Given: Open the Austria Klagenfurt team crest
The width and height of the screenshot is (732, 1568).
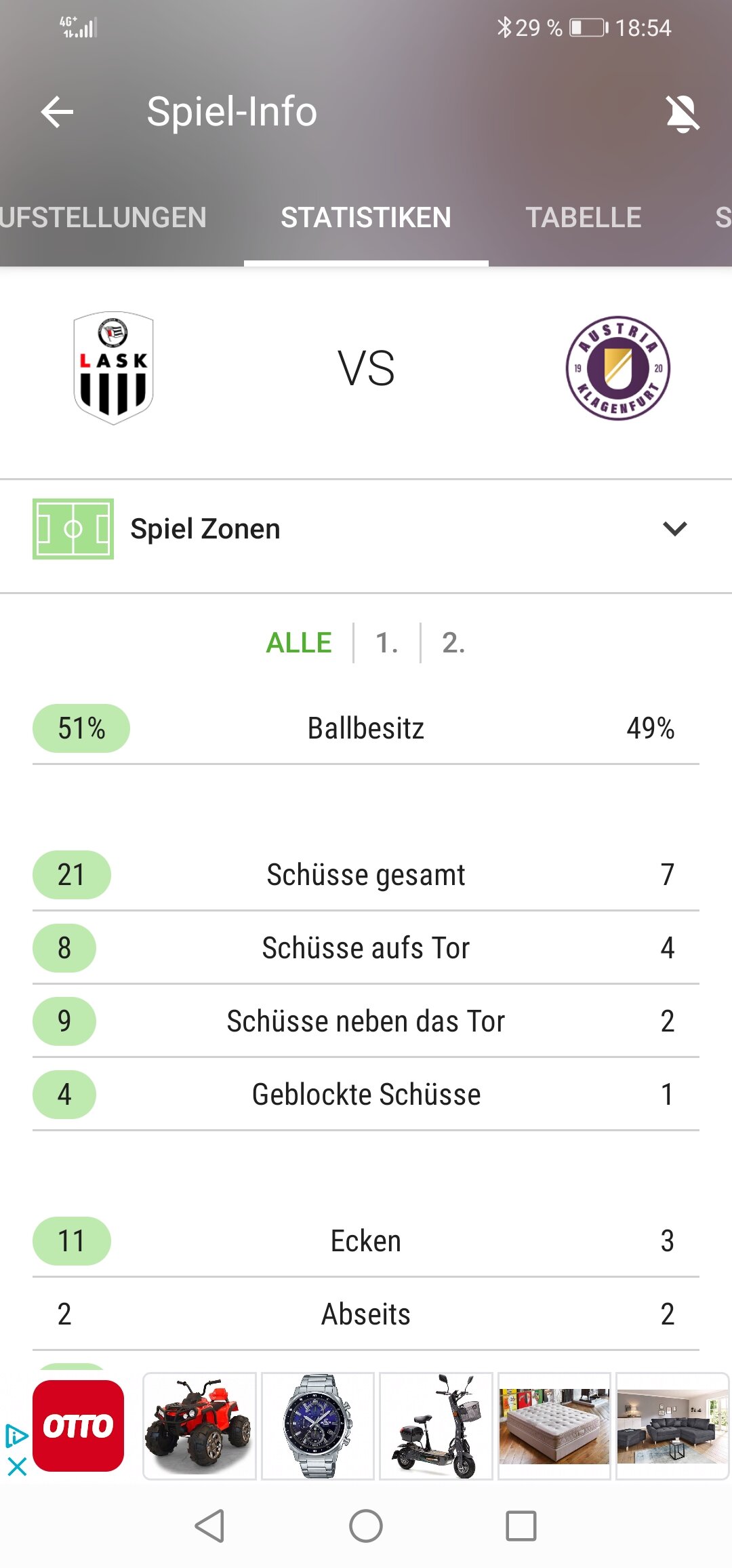Looking at the screenshot, I should point(618,368).
